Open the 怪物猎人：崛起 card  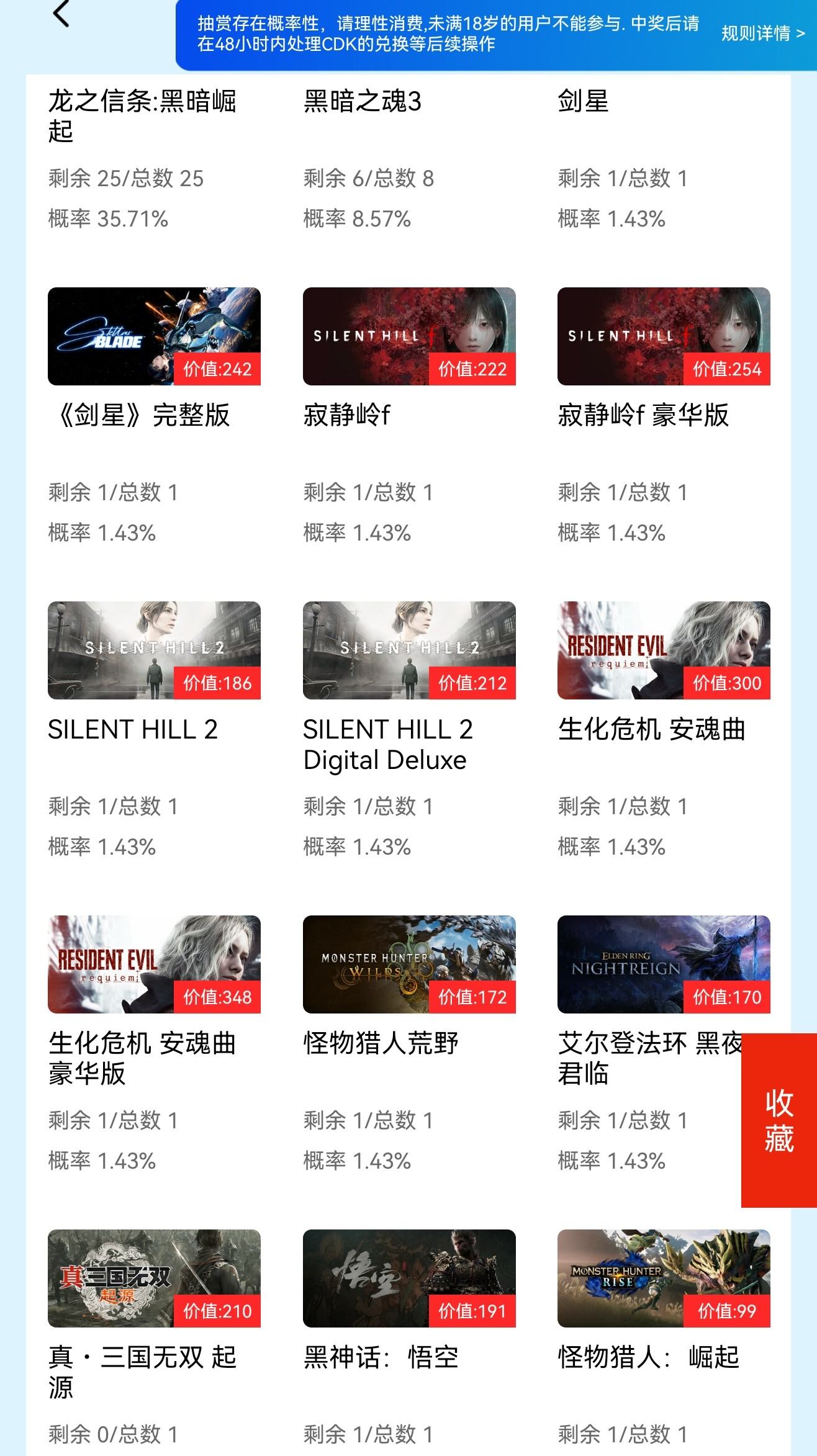click(664, 1278)
